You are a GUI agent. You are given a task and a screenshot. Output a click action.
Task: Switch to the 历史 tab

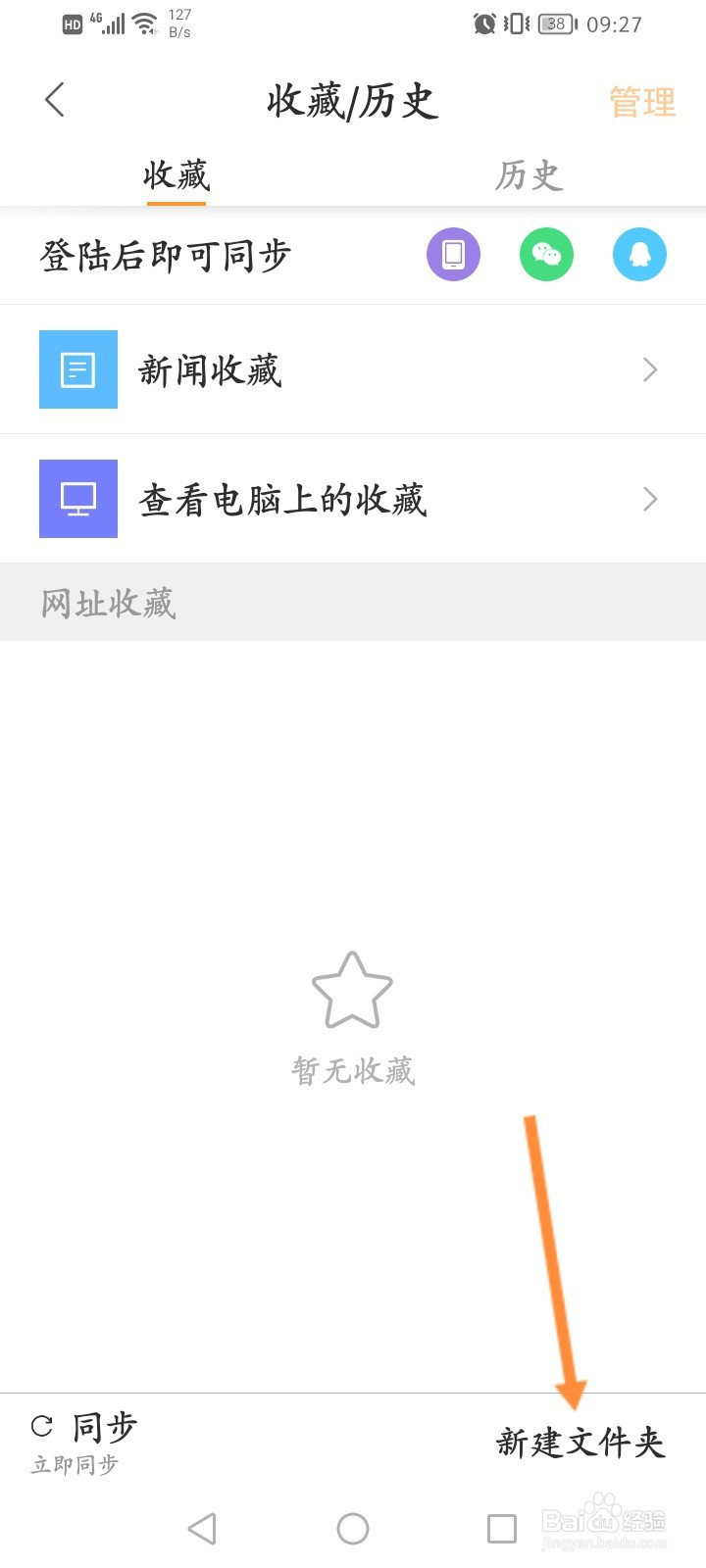529,176
